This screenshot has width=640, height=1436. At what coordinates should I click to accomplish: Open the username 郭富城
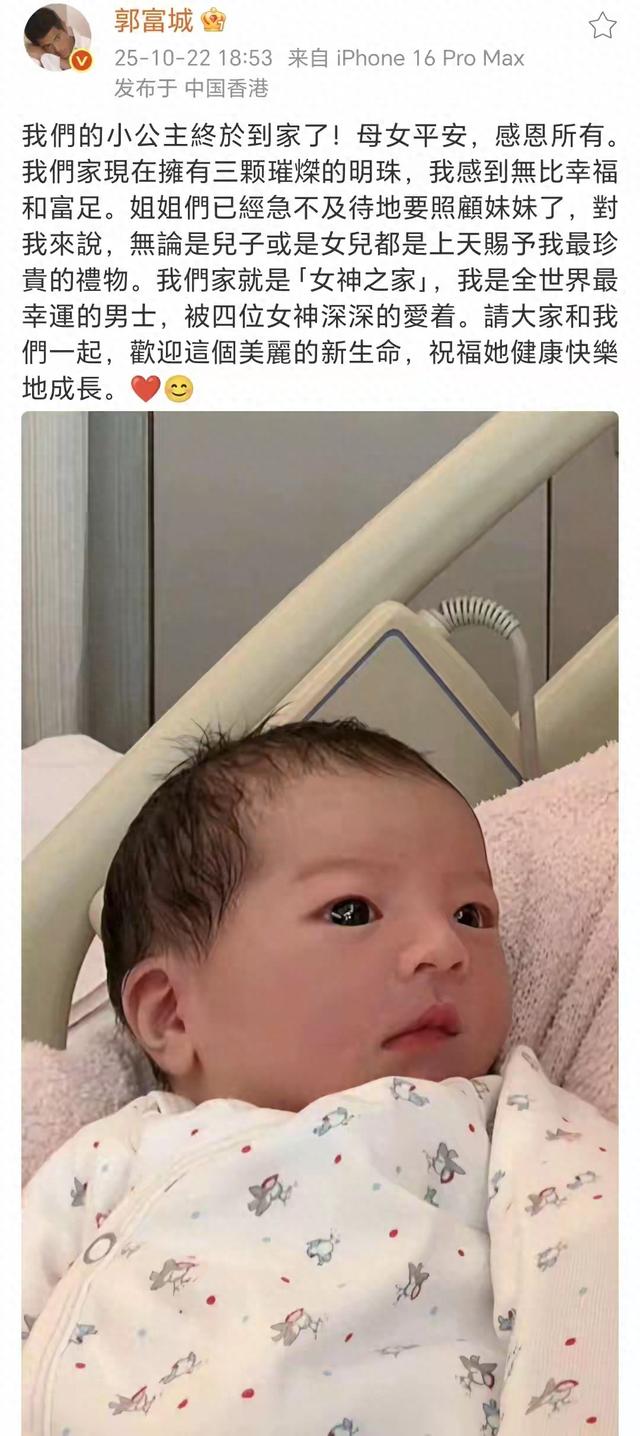pyautogui.click(x=153, y=19)
